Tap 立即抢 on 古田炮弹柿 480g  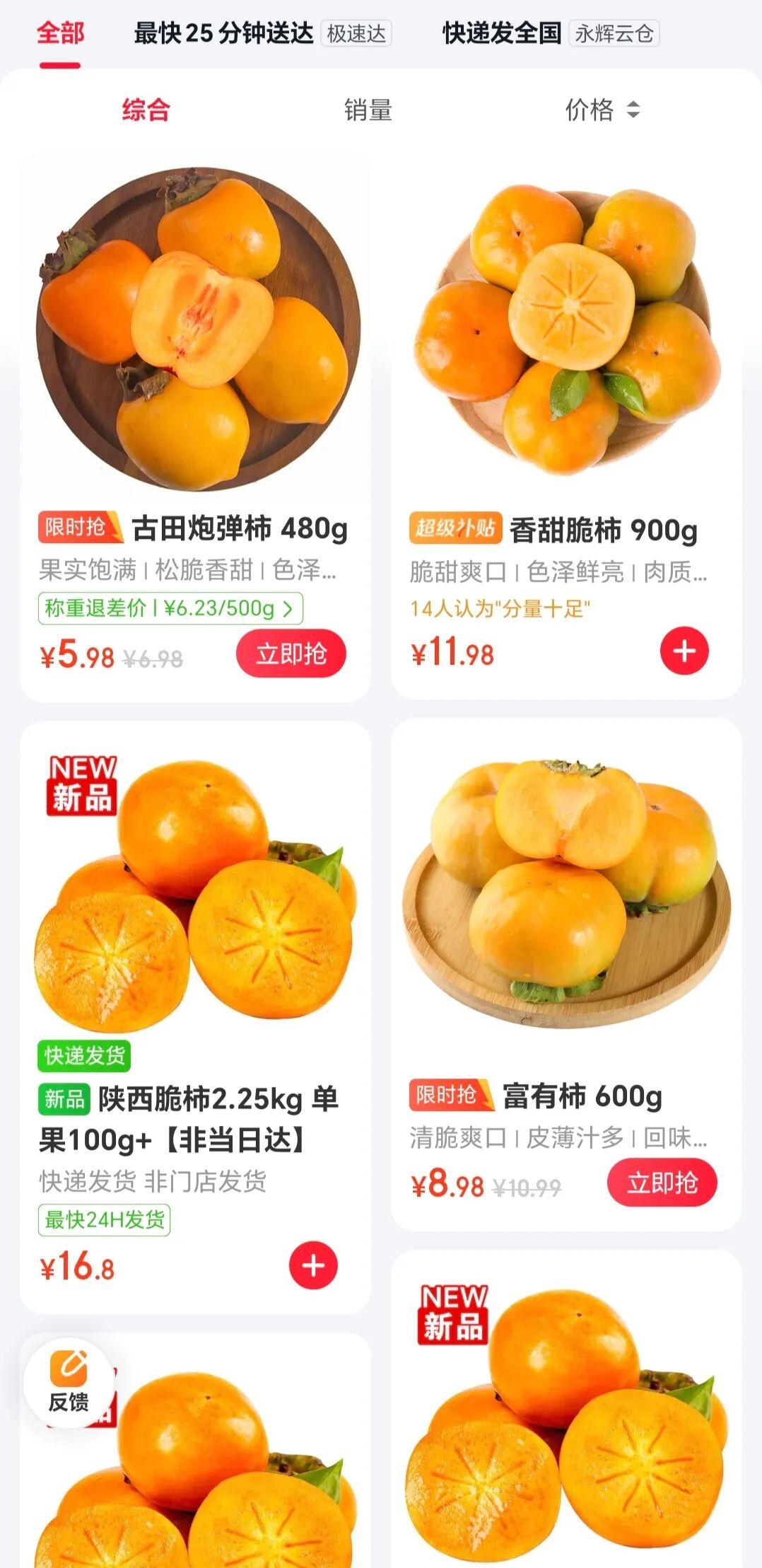291,656
